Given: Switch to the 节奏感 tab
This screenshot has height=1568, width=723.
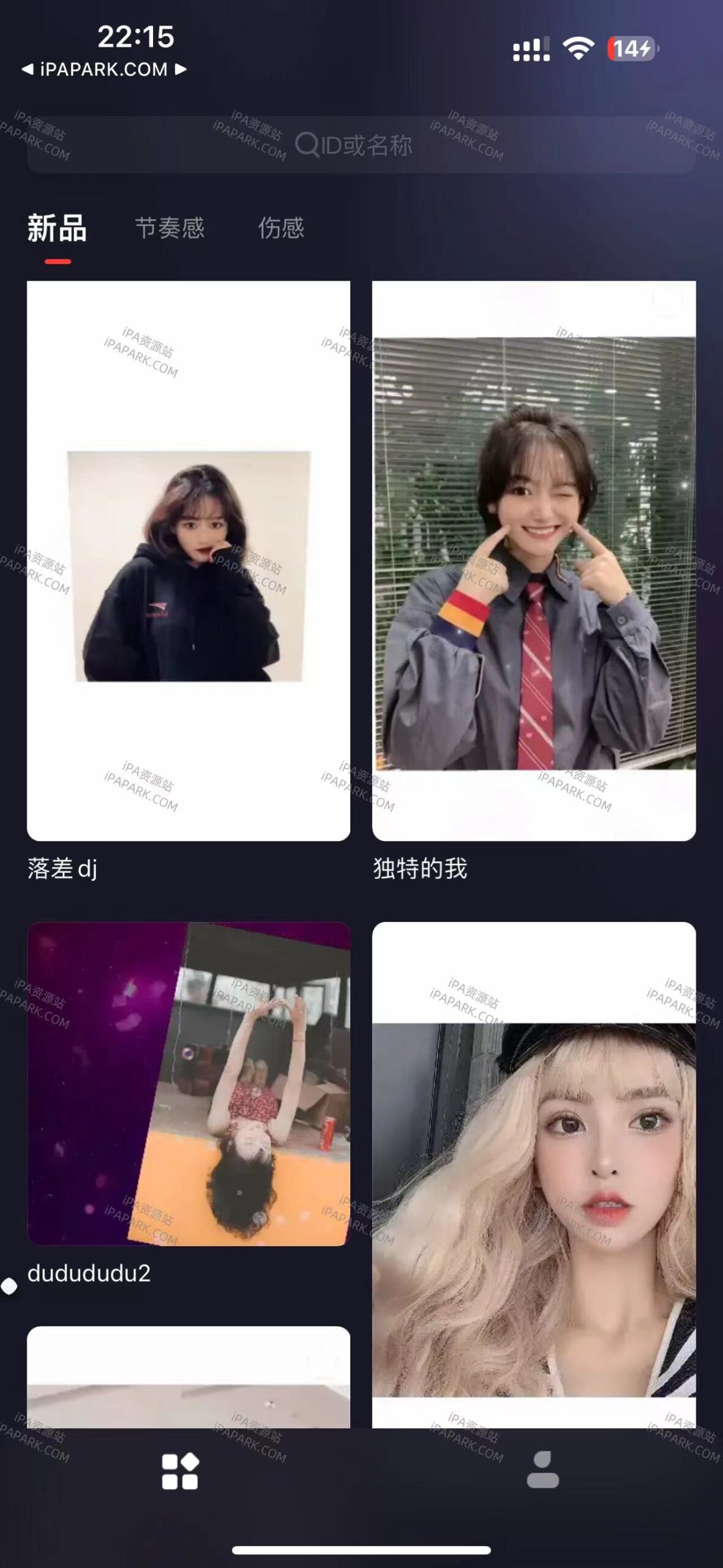Looking at the screenshot, I should pos(170,228).
